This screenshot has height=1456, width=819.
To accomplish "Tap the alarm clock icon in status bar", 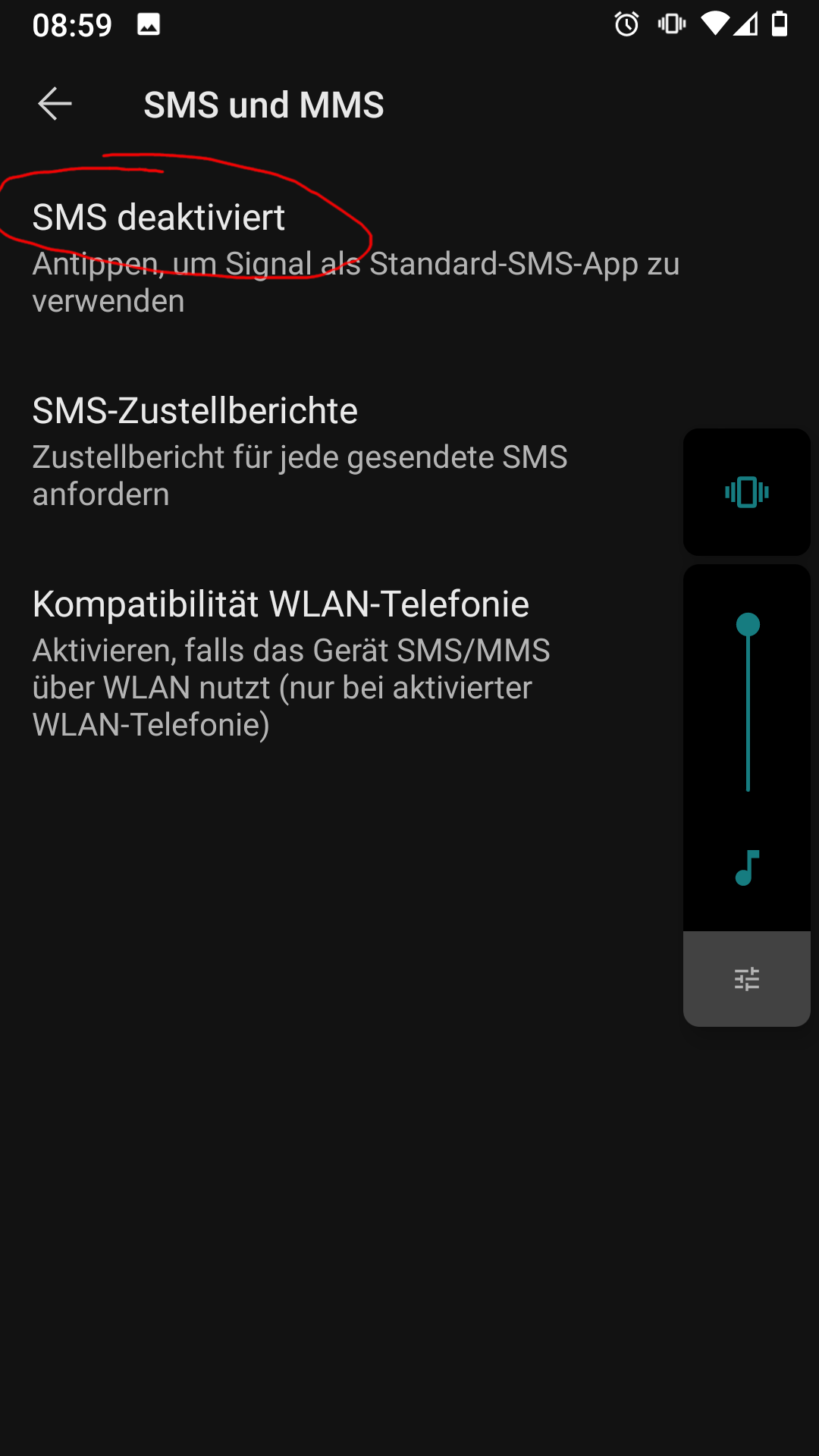I will 626,23.
